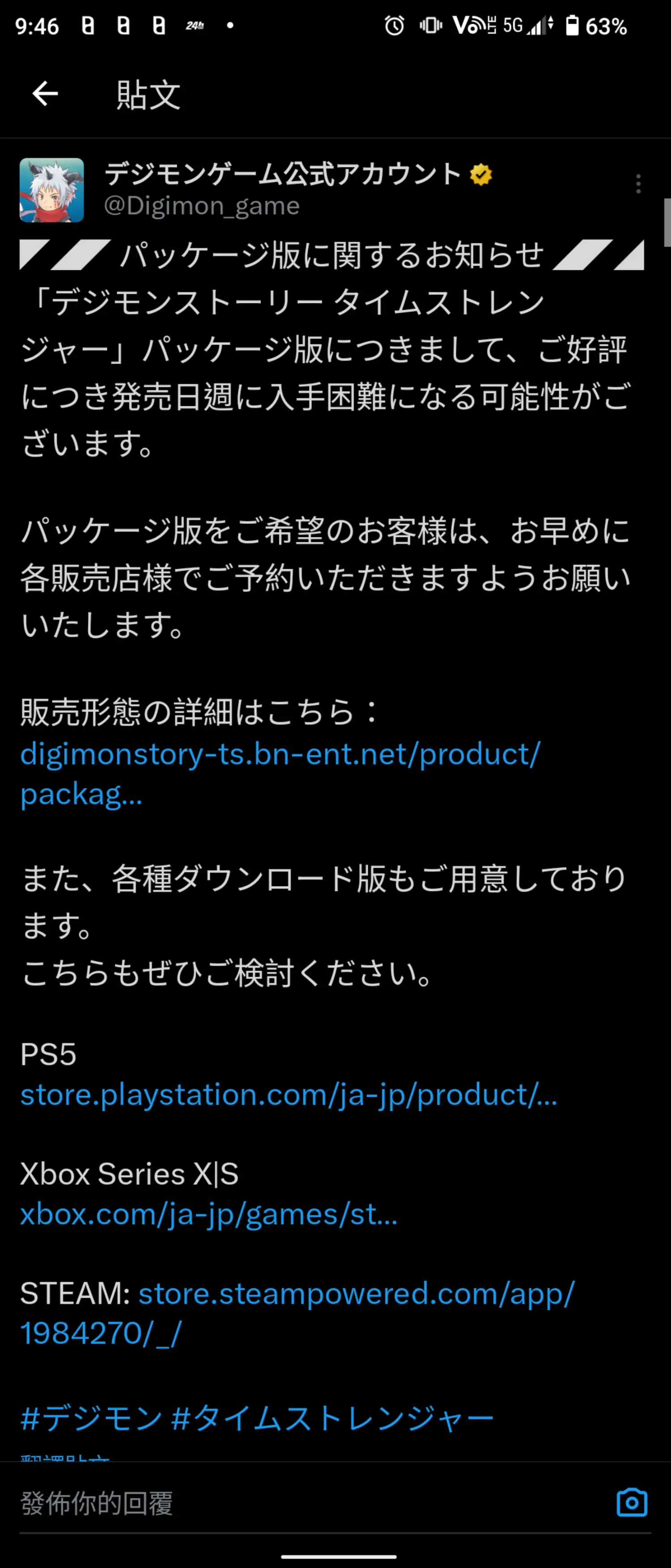Tap the reply field 發佈你的回覆
This screenshot has width=671, height=1568.
pyautogui.click(x=243, y=1503)
